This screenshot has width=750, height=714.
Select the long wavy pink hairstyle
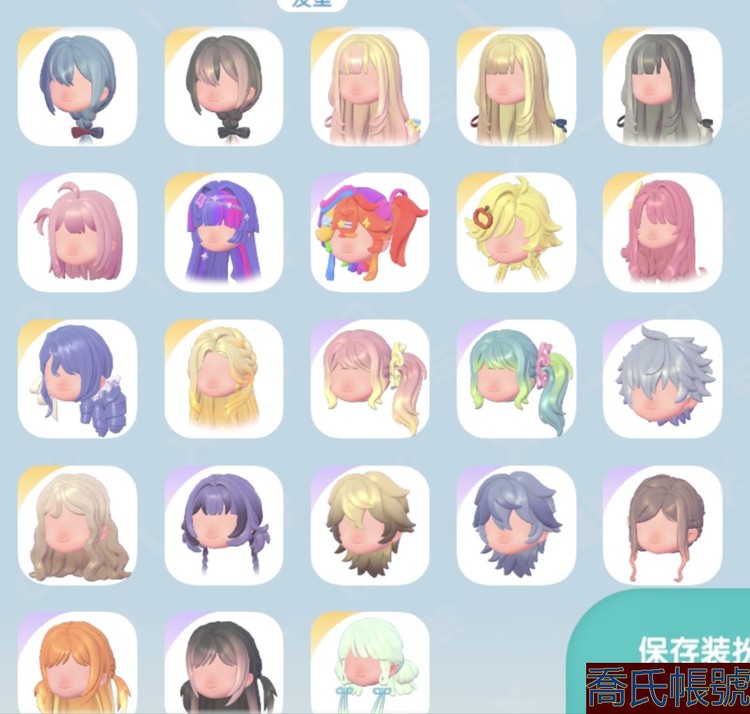point(662,233)
